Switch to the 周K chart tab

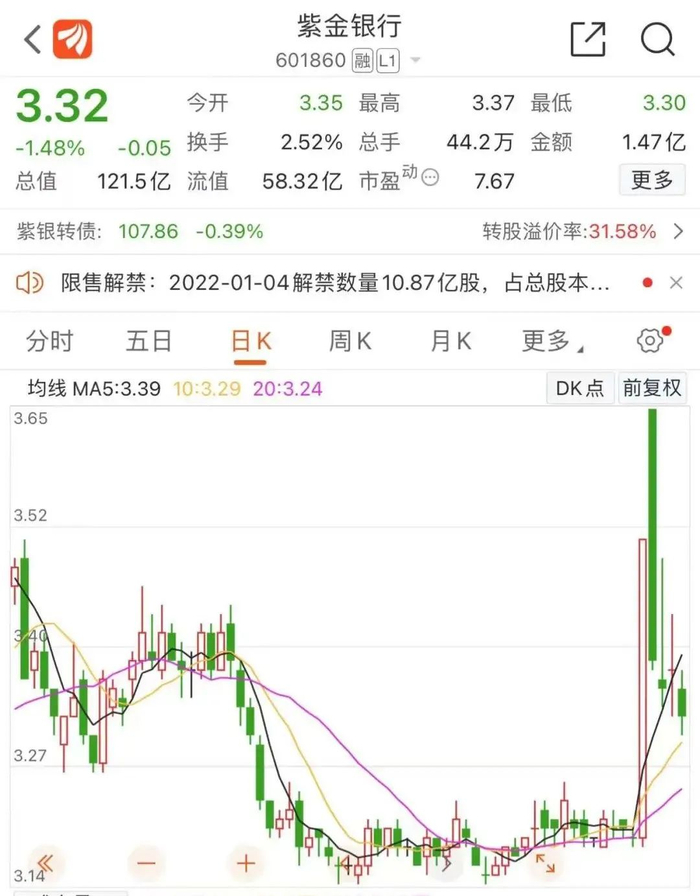click(350, 341)
